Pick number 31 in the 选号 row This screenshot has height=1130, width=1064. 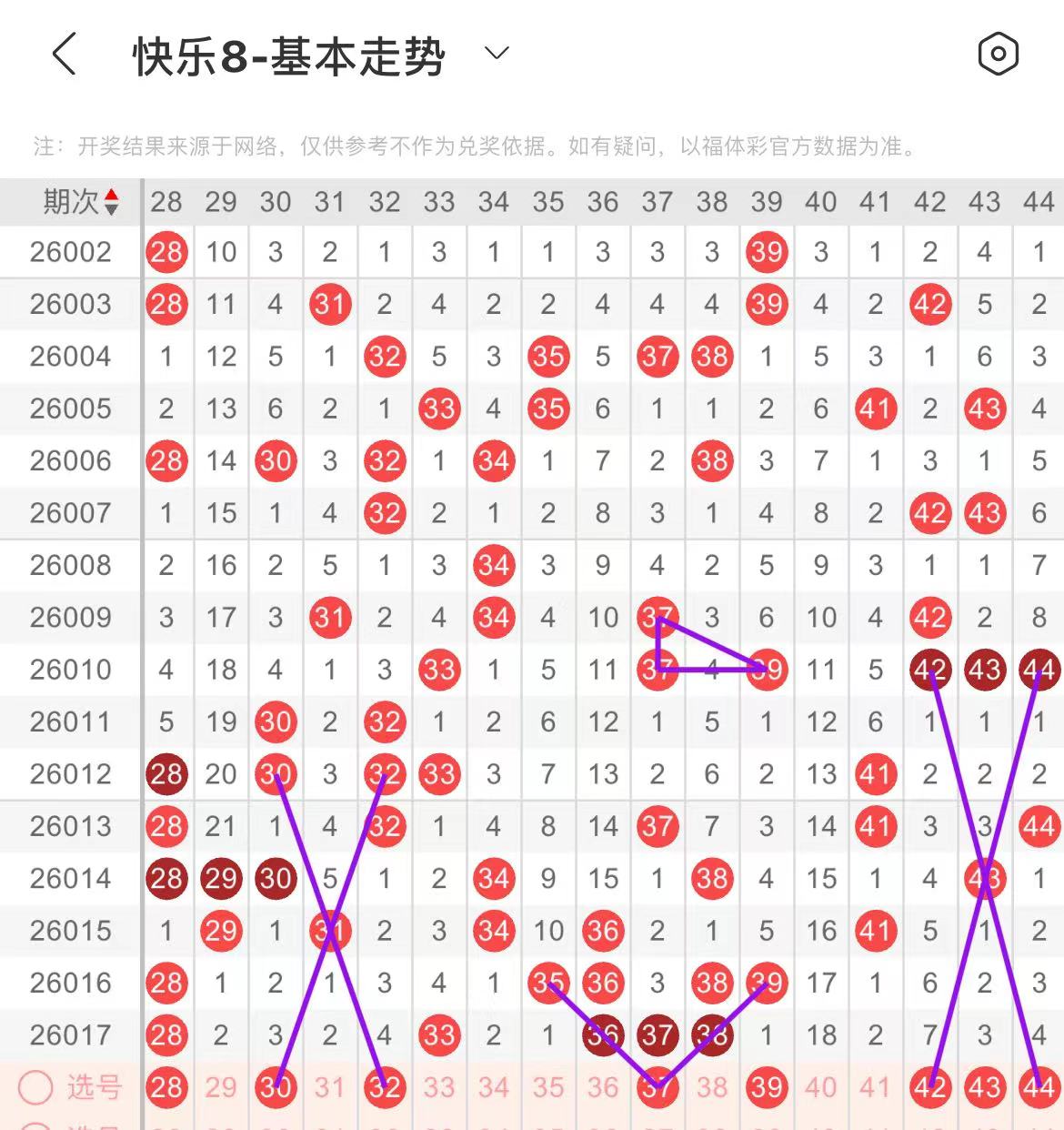tap(330, 1087)
